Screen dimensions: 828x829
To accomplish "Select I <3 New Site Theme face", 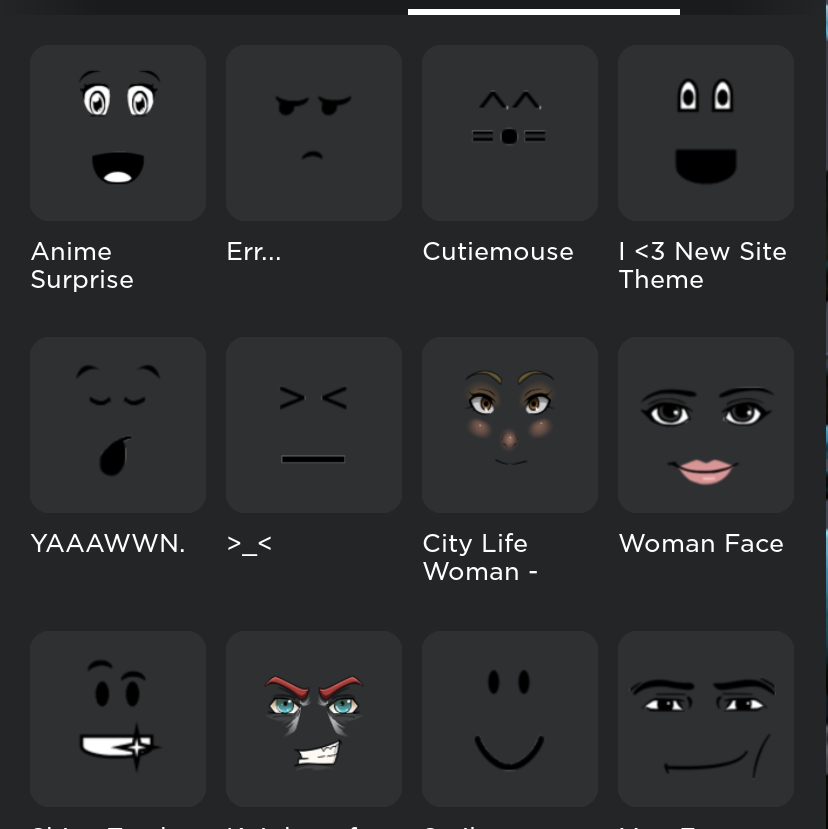I will (706, 132).
